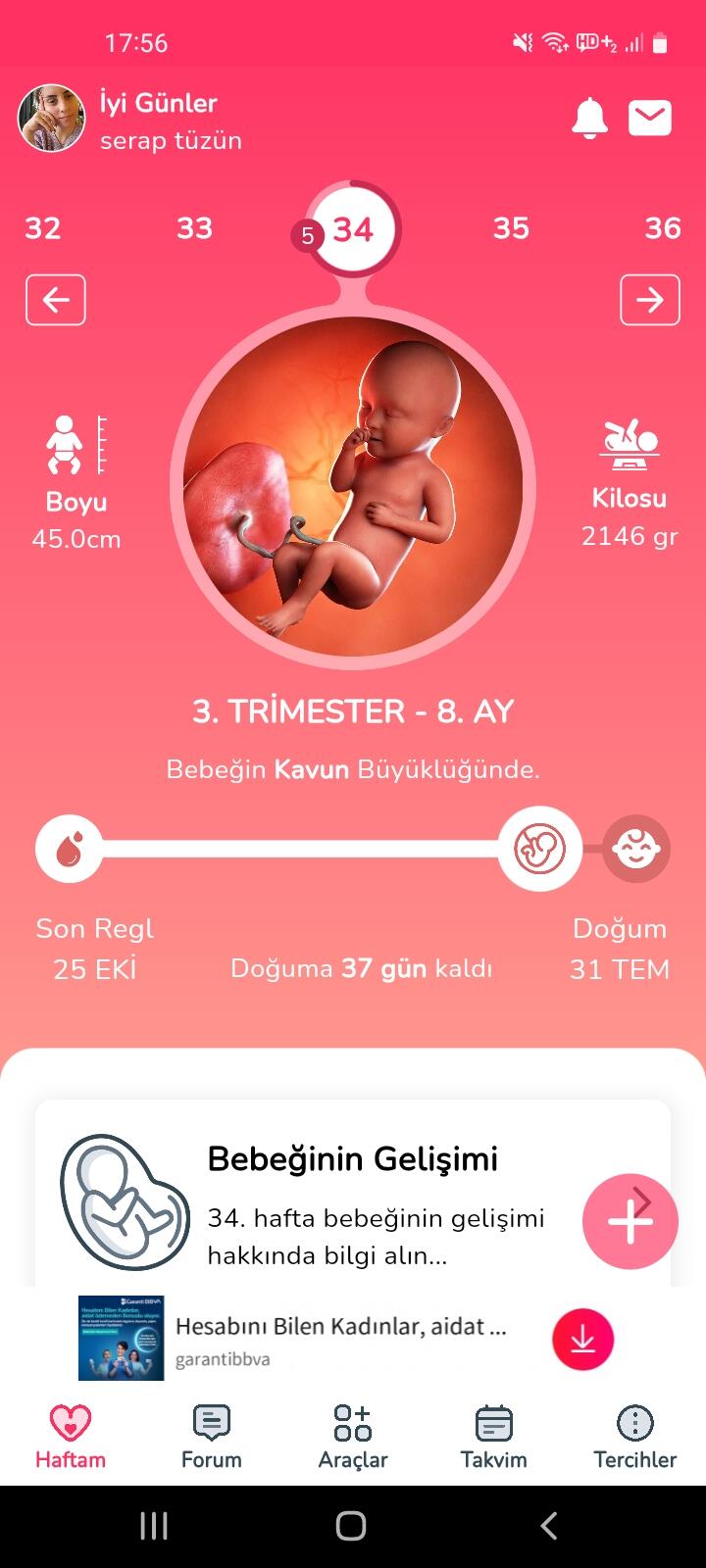Tap the system home button

point(351,1525)
